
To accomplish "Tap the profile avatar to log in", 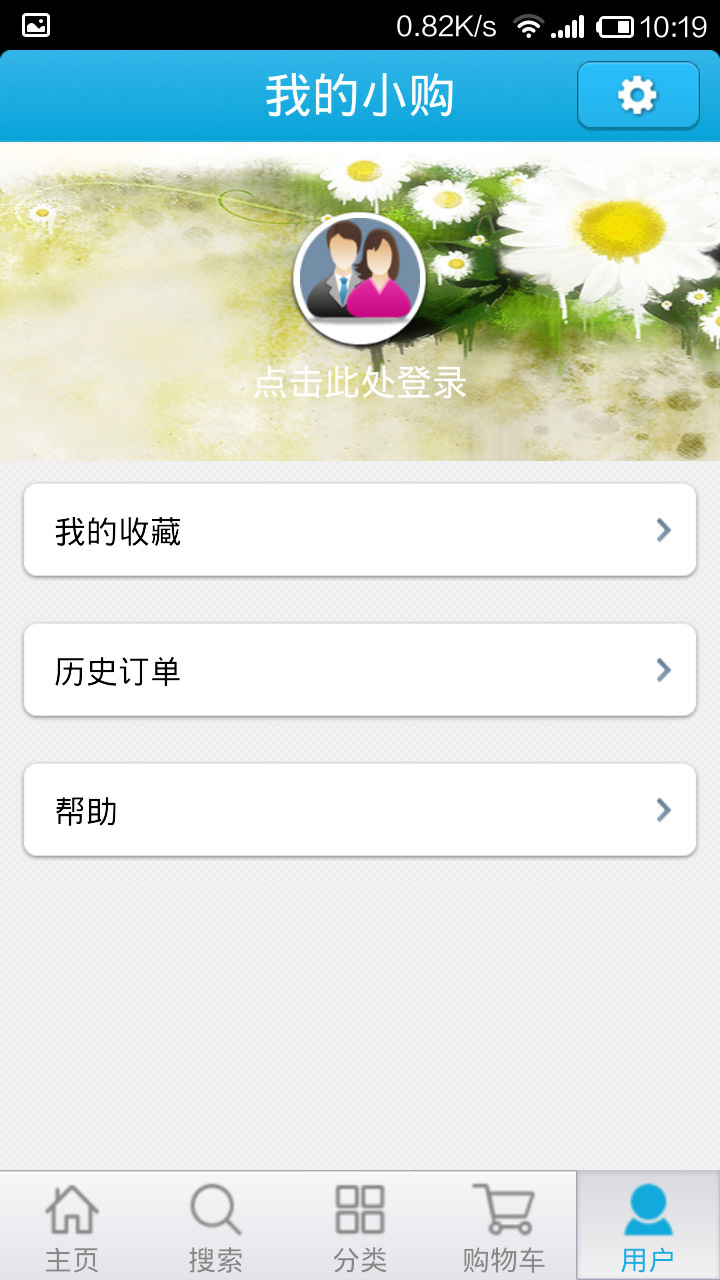I will pos(359,280).
